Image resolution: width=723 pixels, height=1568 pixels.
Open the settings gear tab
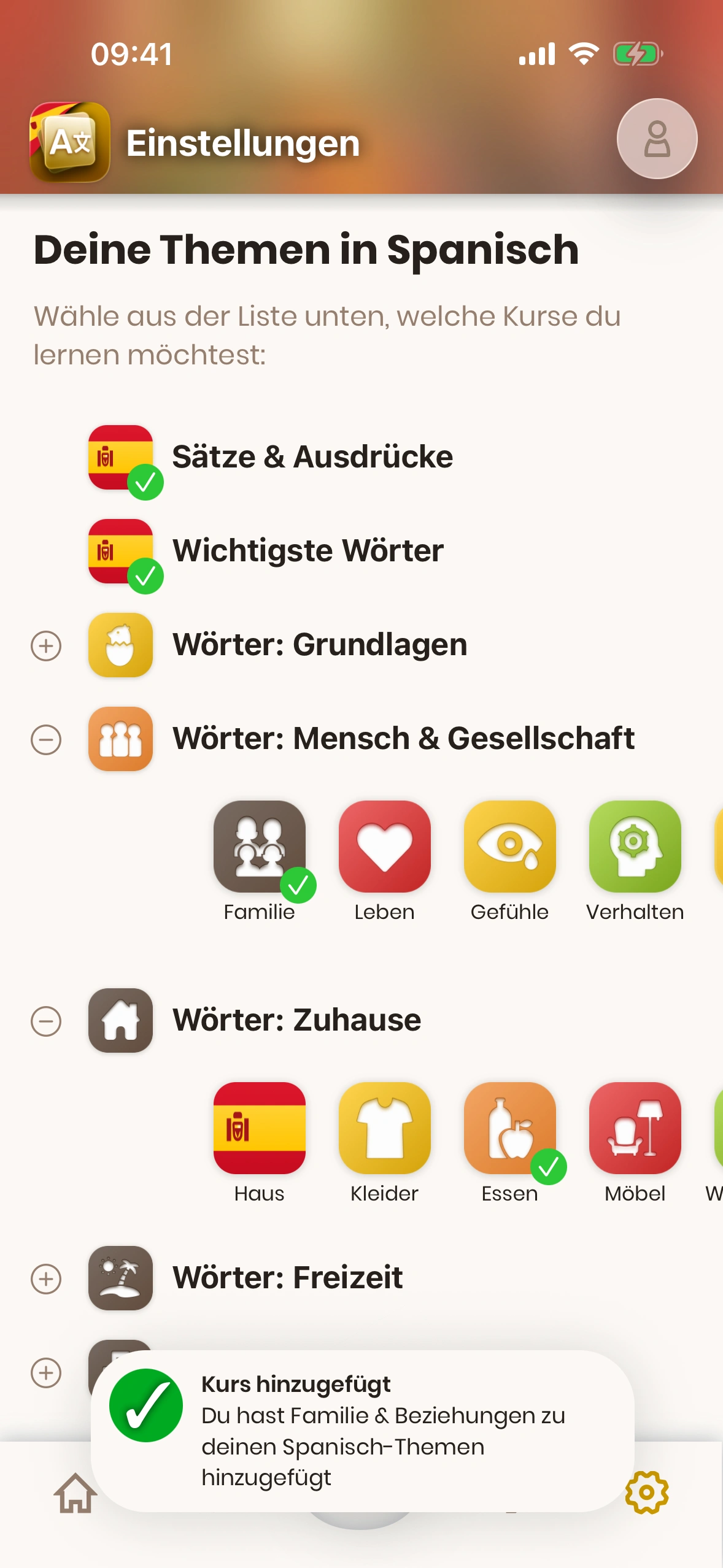(647, 1492)
